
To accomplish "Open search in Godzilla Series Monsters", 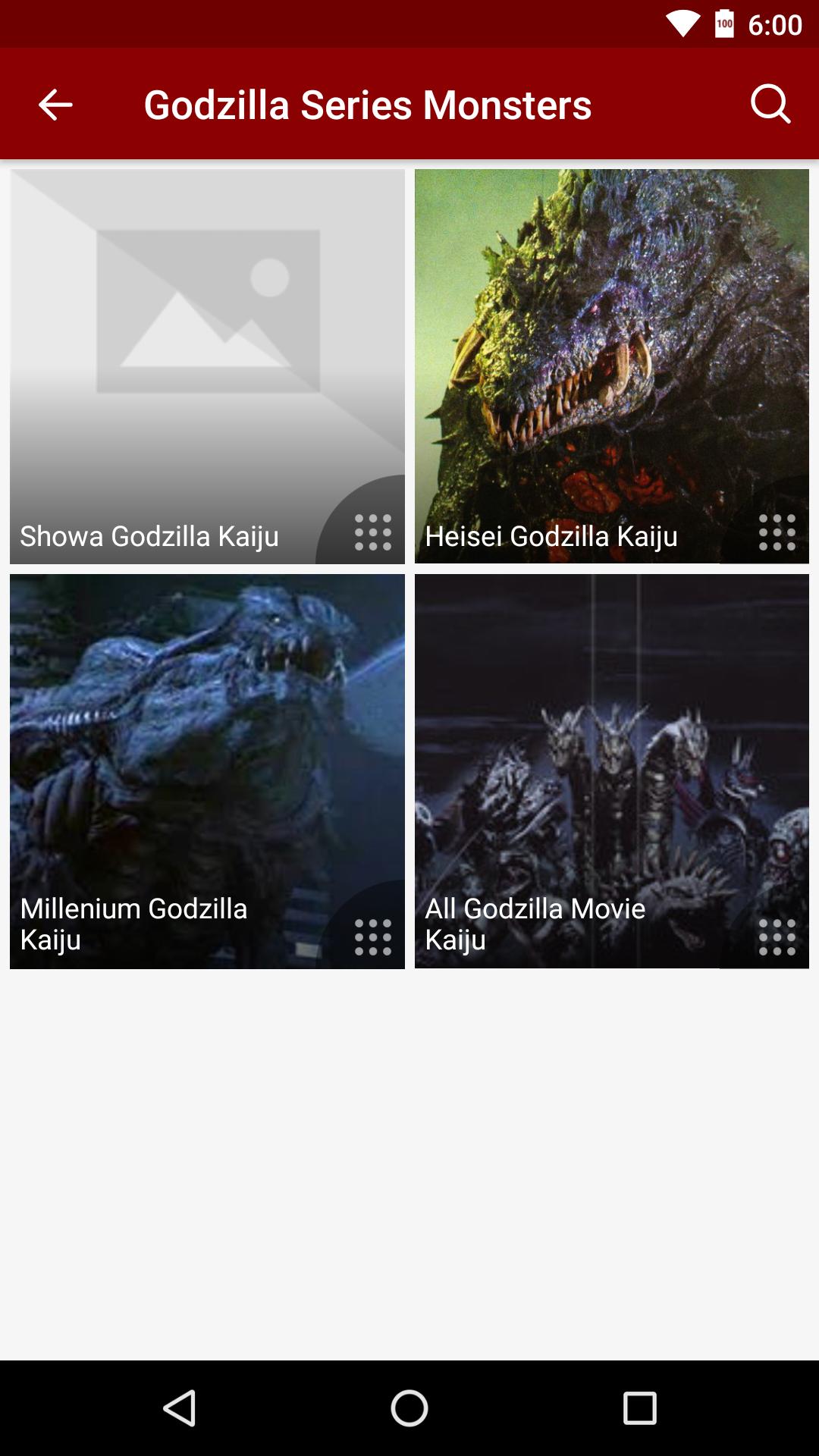I will 770,105.
